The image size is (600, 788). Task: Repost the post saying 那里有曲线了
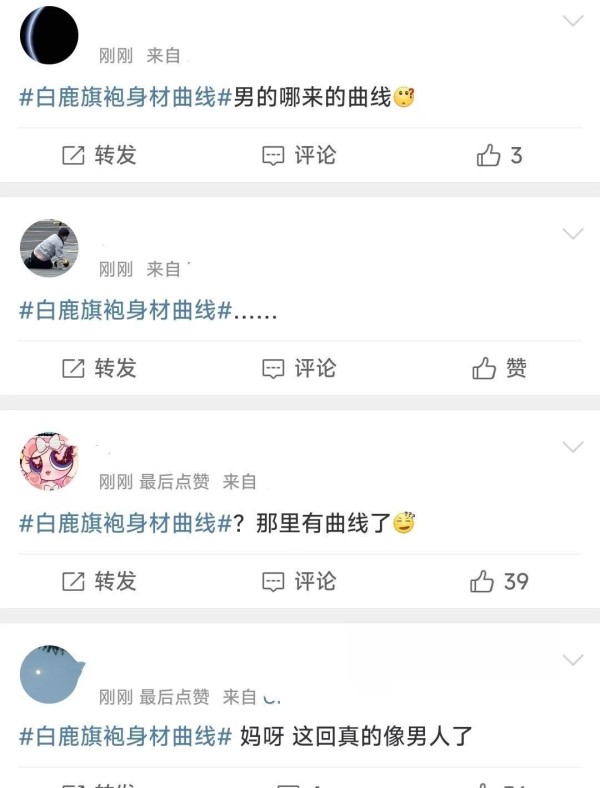[99, 582]
